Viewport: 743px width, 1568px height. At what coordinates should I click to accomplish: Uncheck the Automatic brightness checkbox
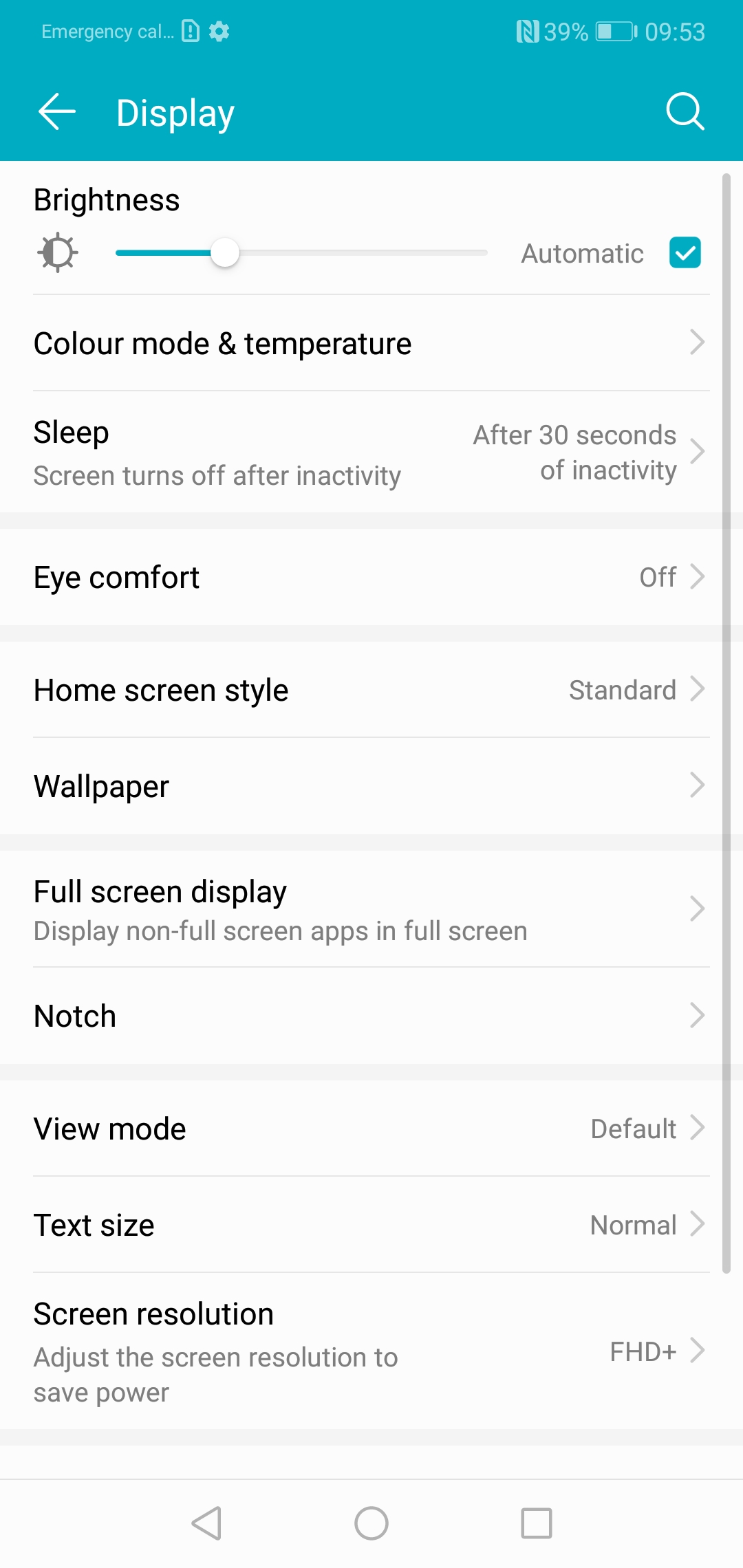tap(685, 252)
